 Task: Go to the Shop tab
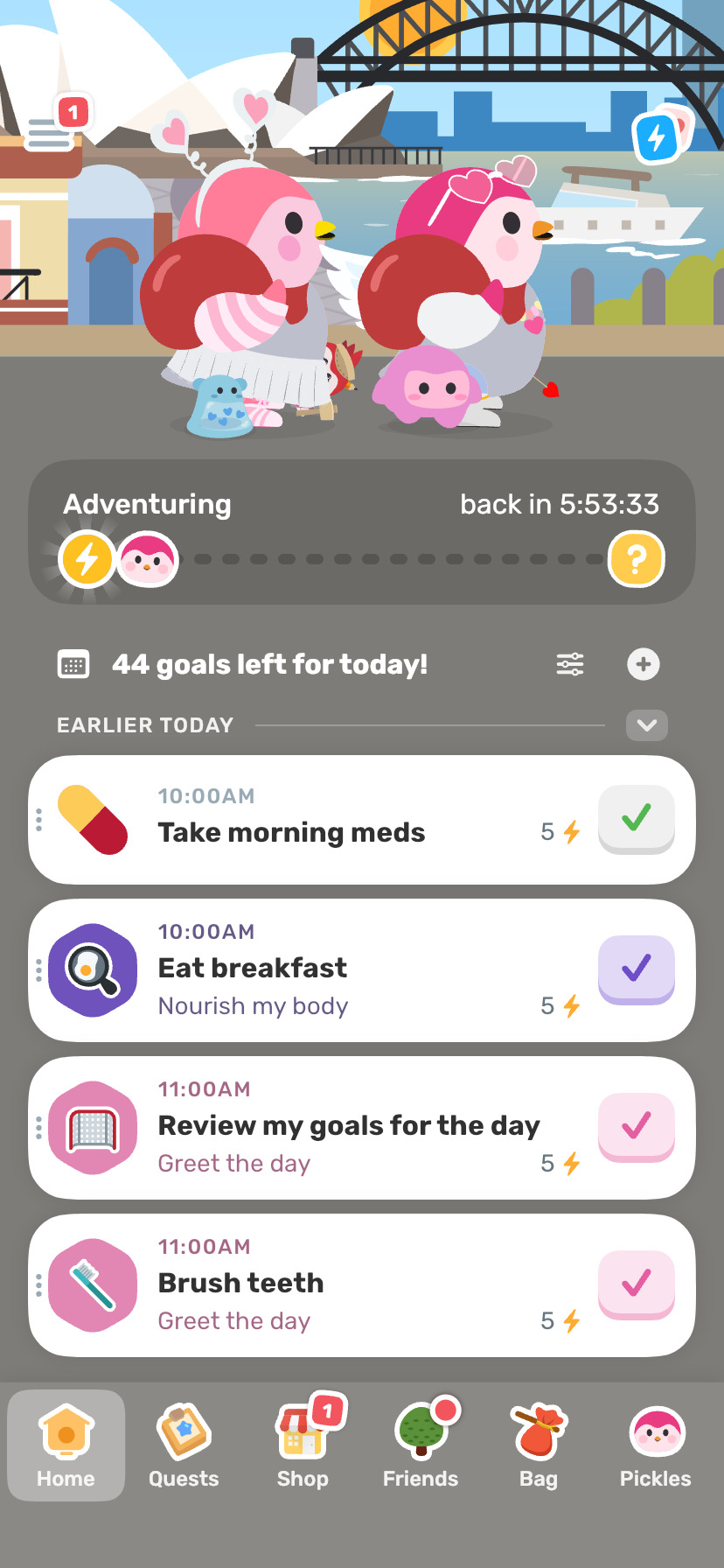click(x=303, y=1445)
